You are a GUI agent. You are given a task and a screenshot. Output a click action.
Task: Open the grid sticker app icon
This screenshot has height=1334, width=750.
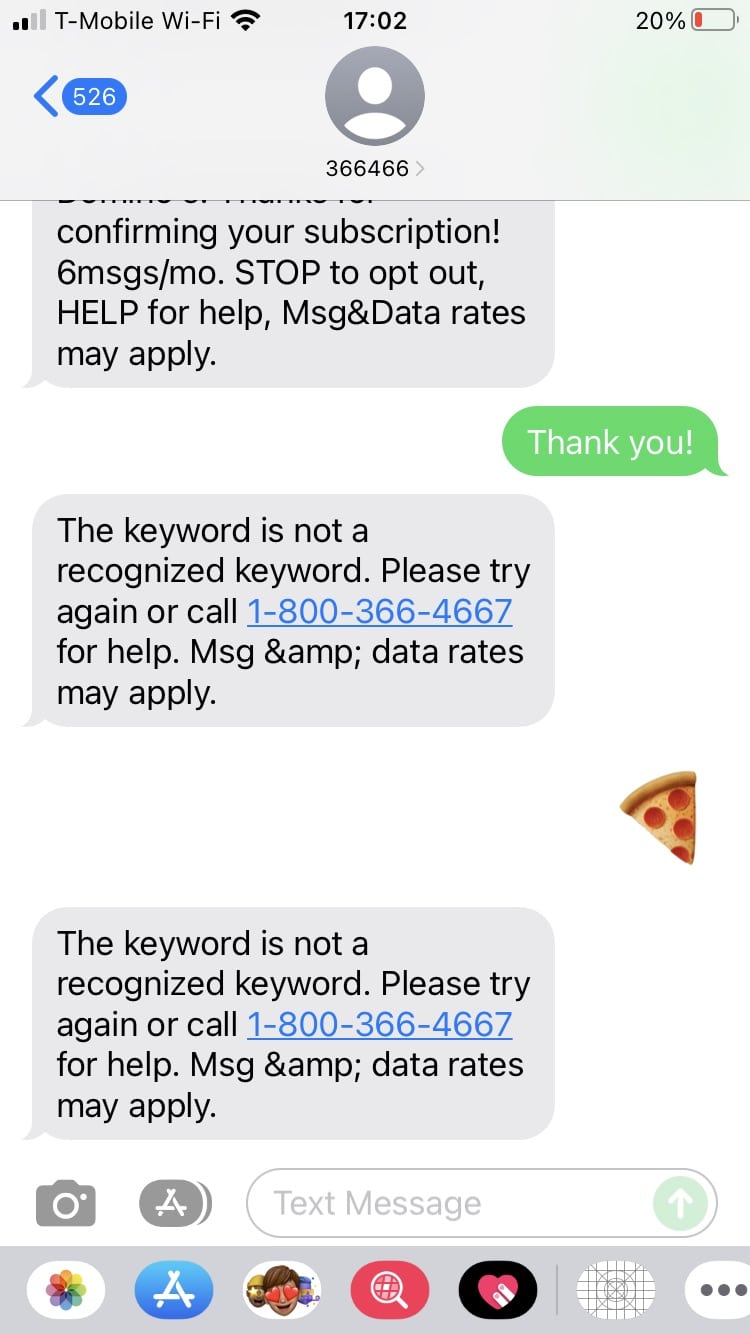(615, 1290)
